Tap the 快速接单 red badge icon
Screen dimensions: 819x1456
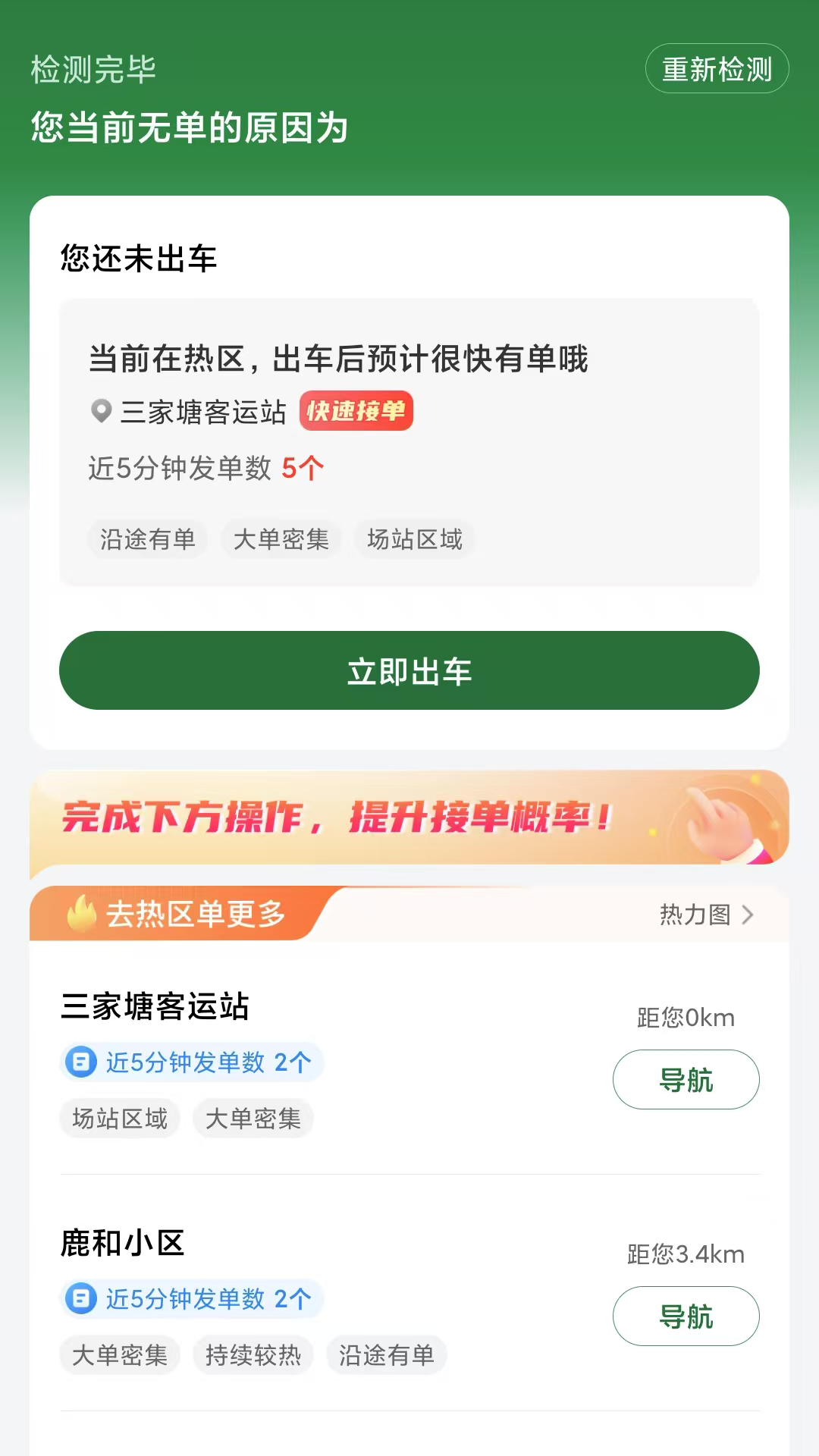coord(356,413)
